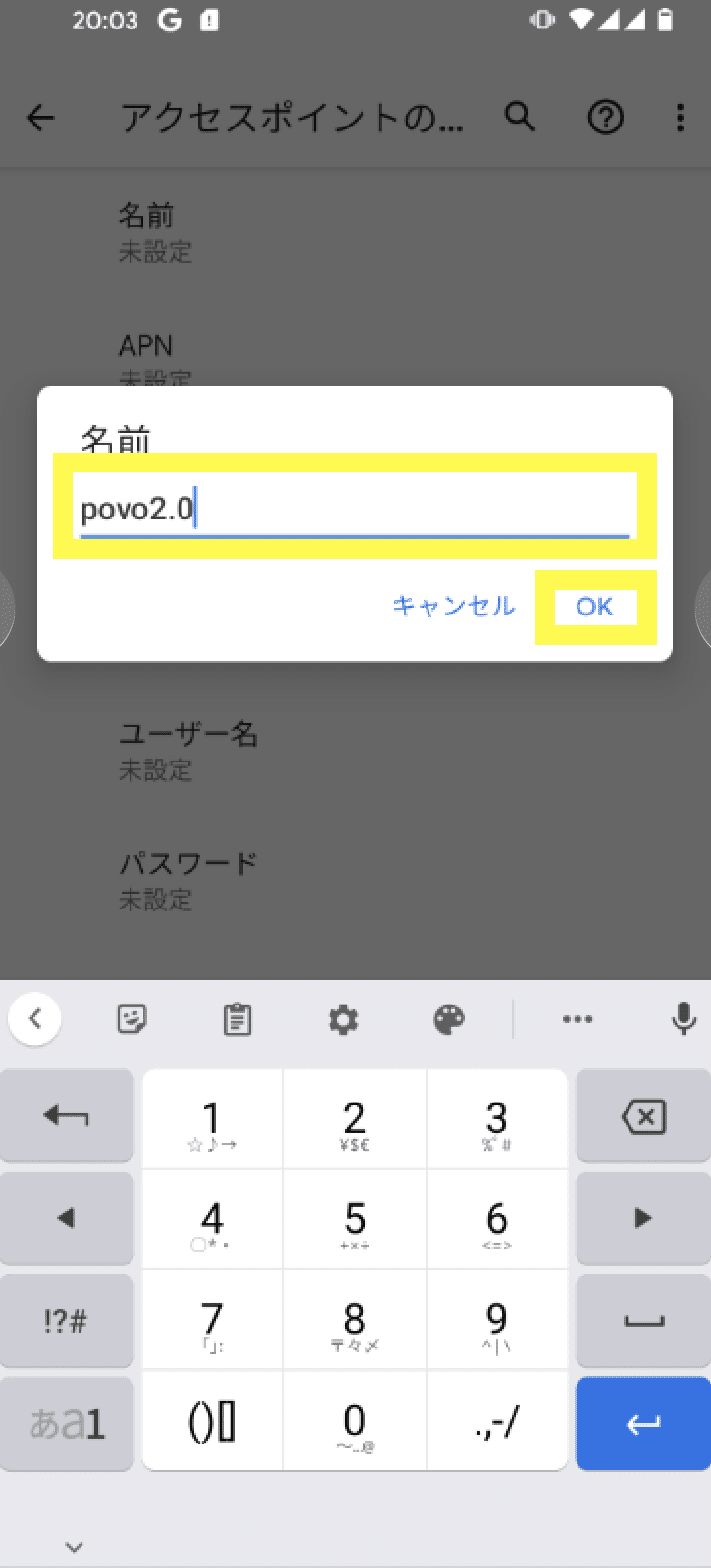Start voice input with the microphone
This screenshot has height=1568, width=711.
pyautogui.click(x=684, y=1019)
